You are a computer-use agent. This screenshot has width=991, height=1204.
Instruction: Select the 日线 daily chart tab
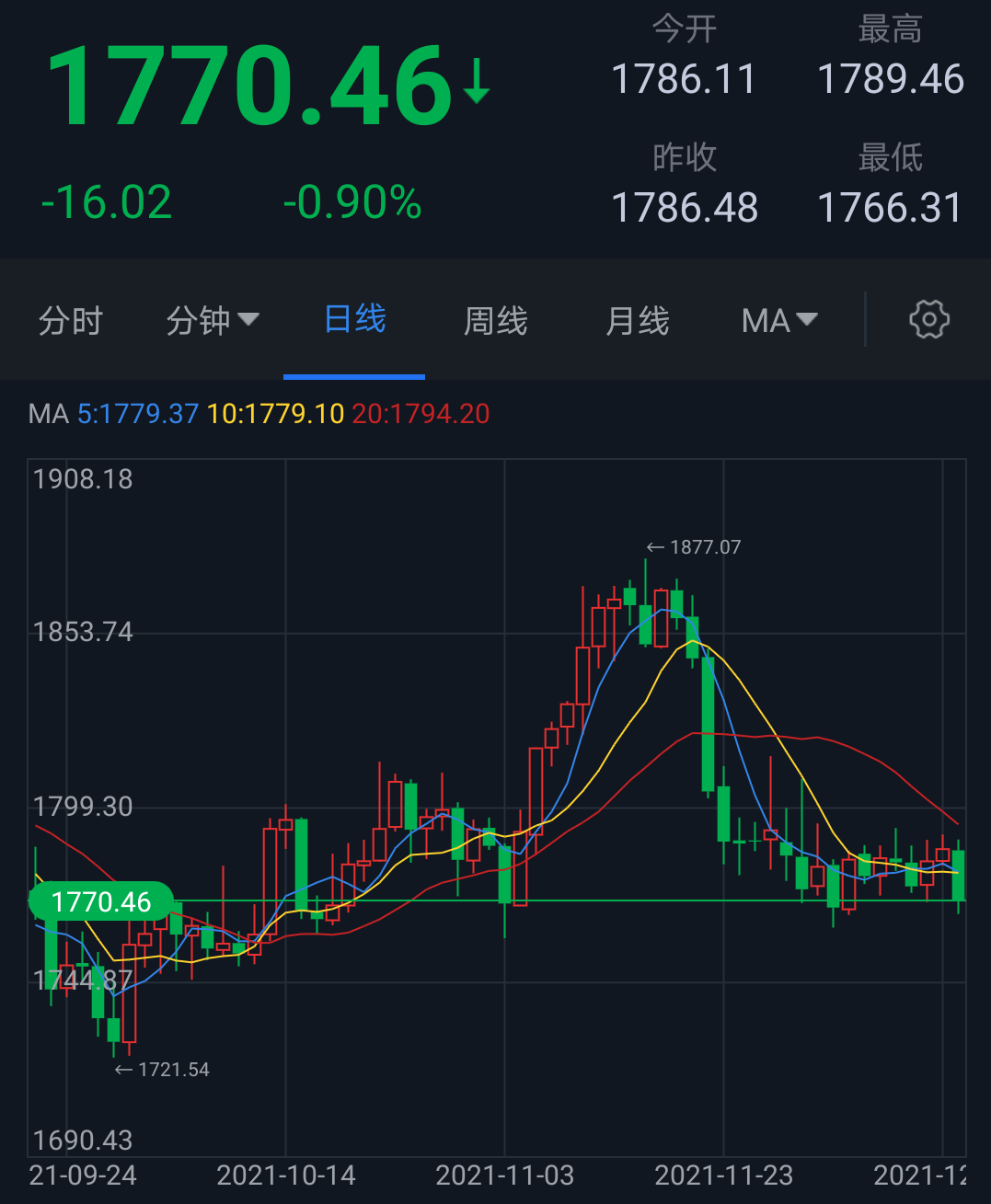pyautogui.click(x=355, y=320)
